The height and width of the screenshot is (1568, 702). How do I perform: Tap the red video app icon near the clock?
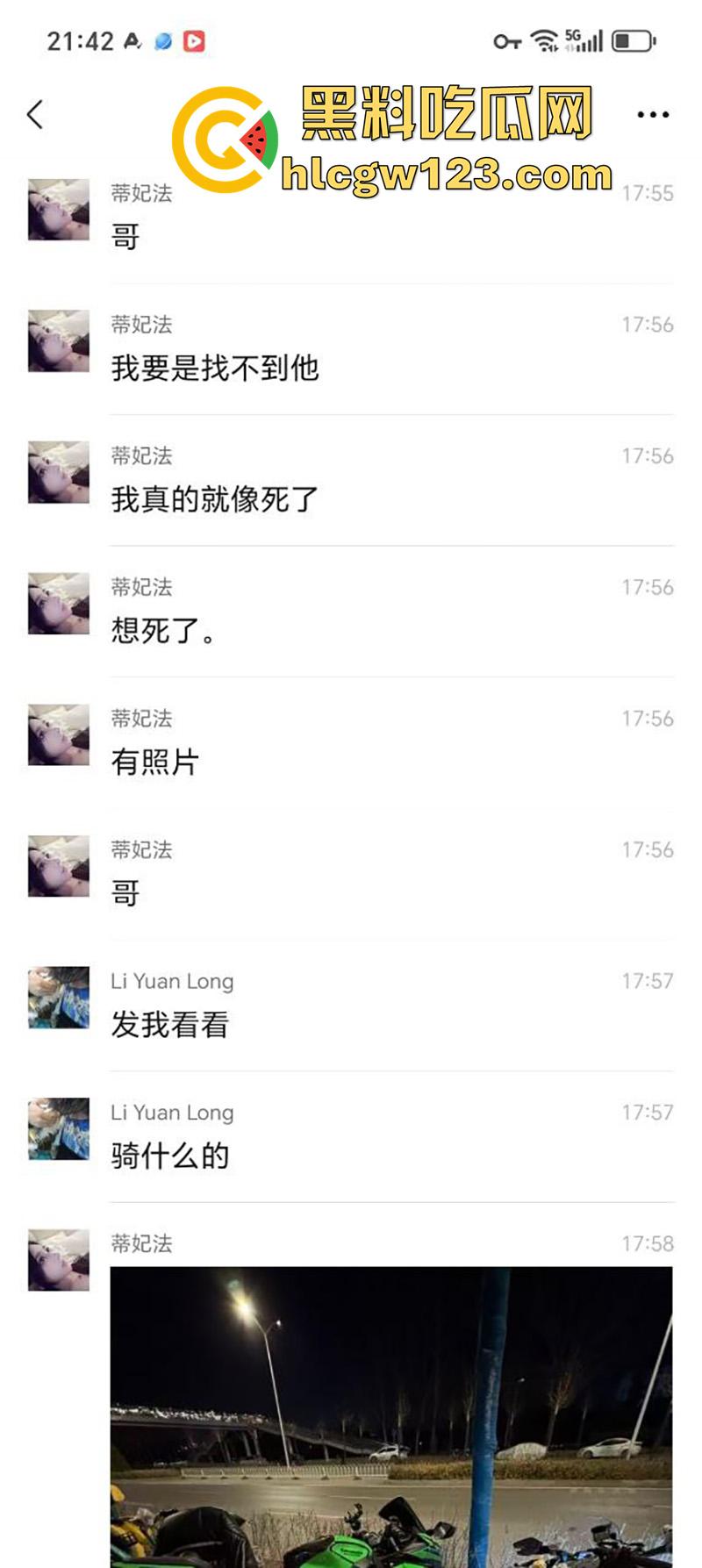click(194, 40)
